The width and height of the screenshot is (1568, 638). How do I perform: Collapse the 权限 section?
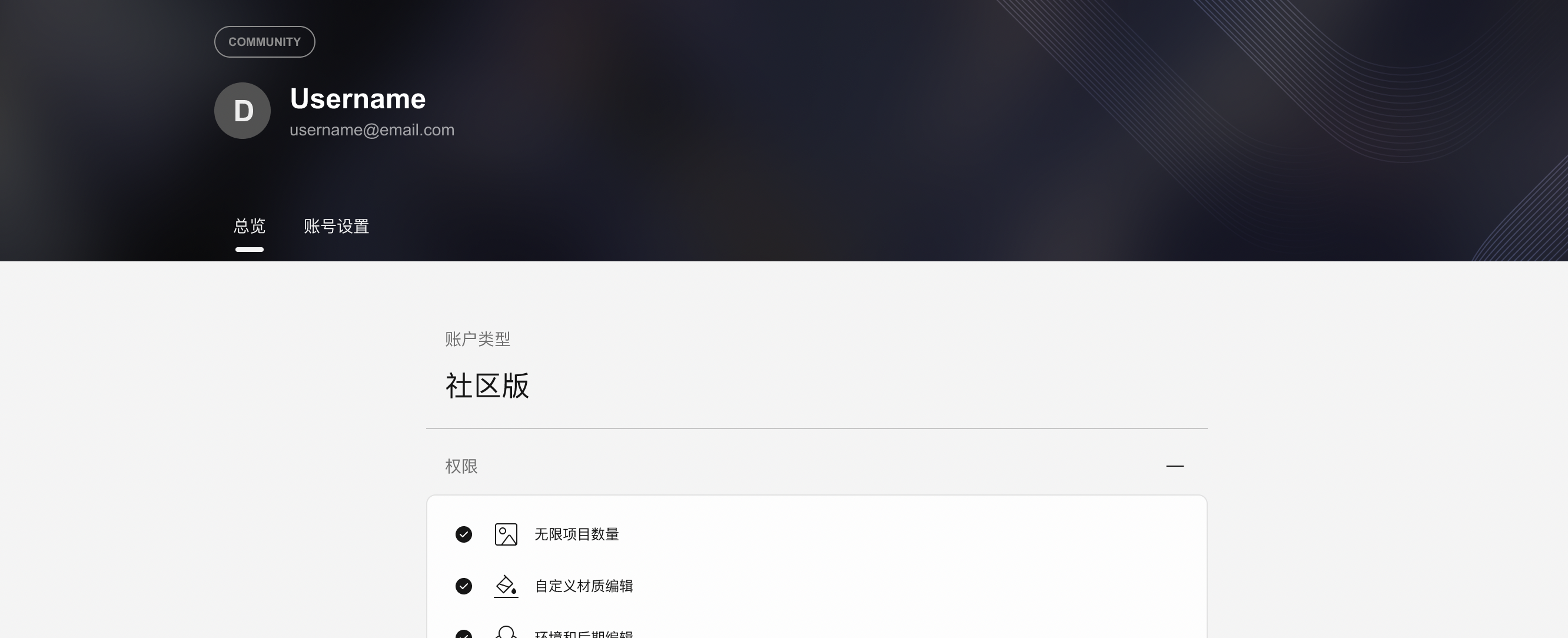pyautogui.click(x=1174, y=466)
